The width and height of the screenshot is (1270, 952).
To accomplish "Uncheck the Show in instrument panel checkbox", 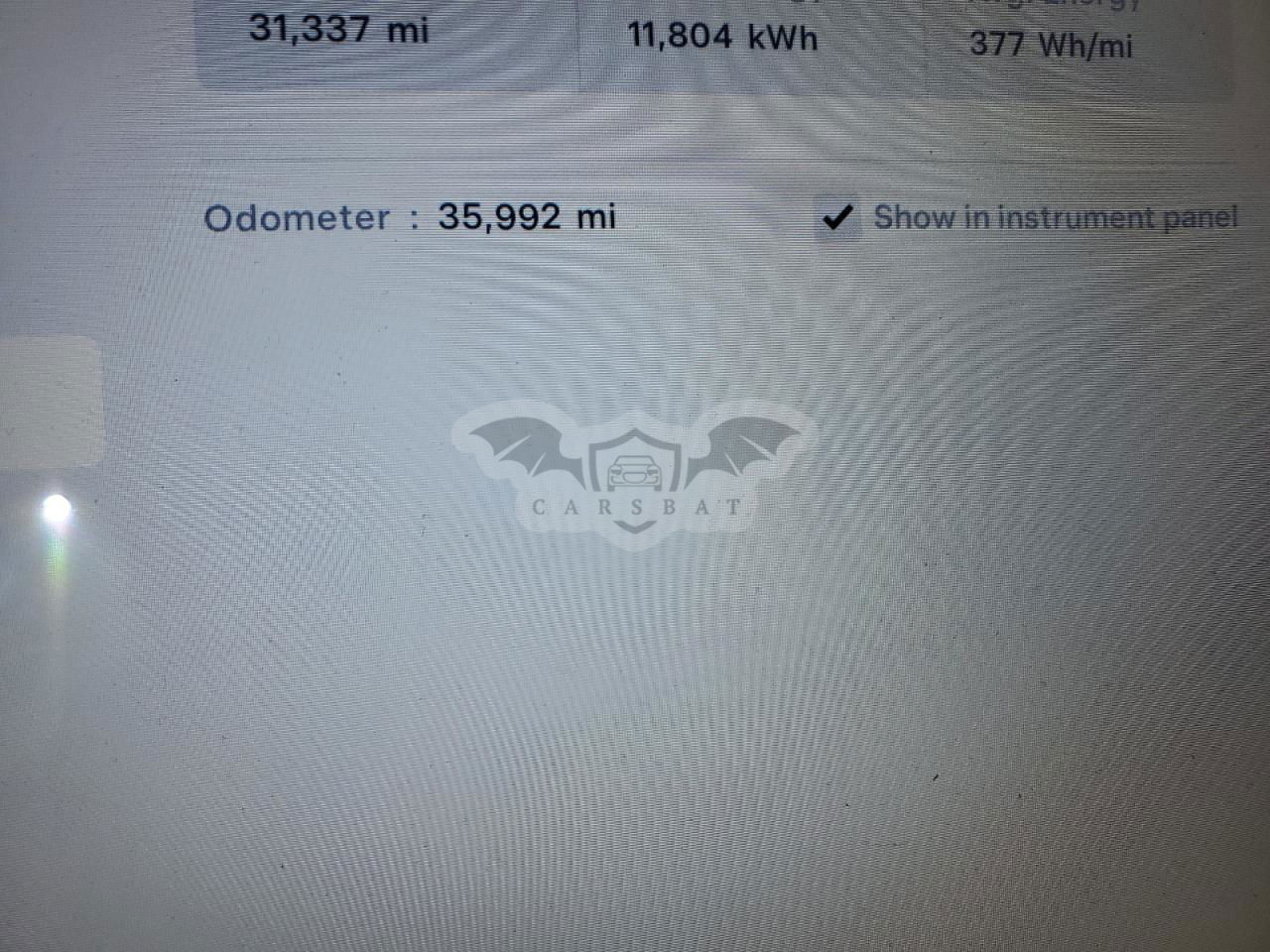I will point(838,217).
